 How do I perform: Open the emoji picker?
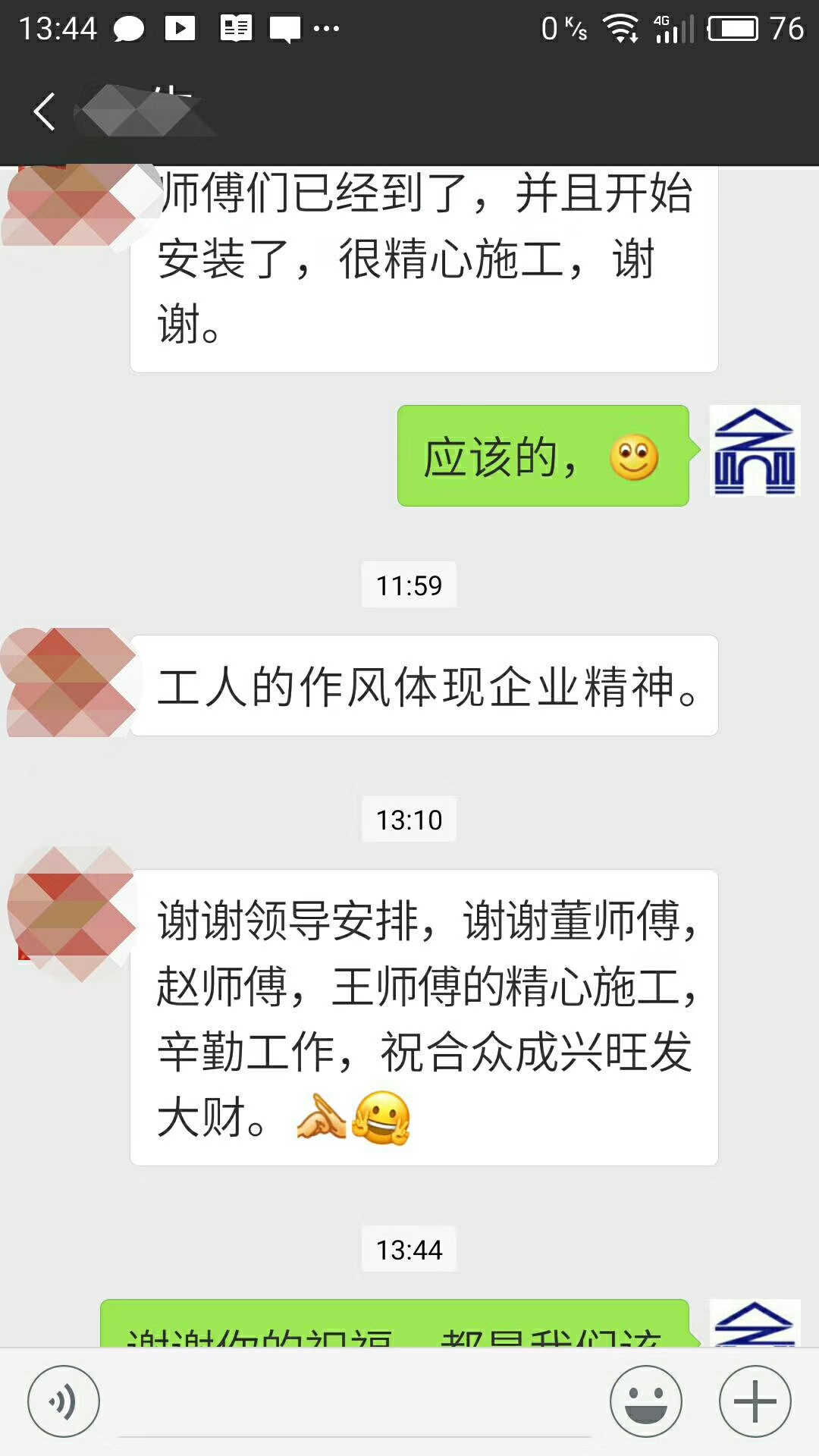(645, 1401)
